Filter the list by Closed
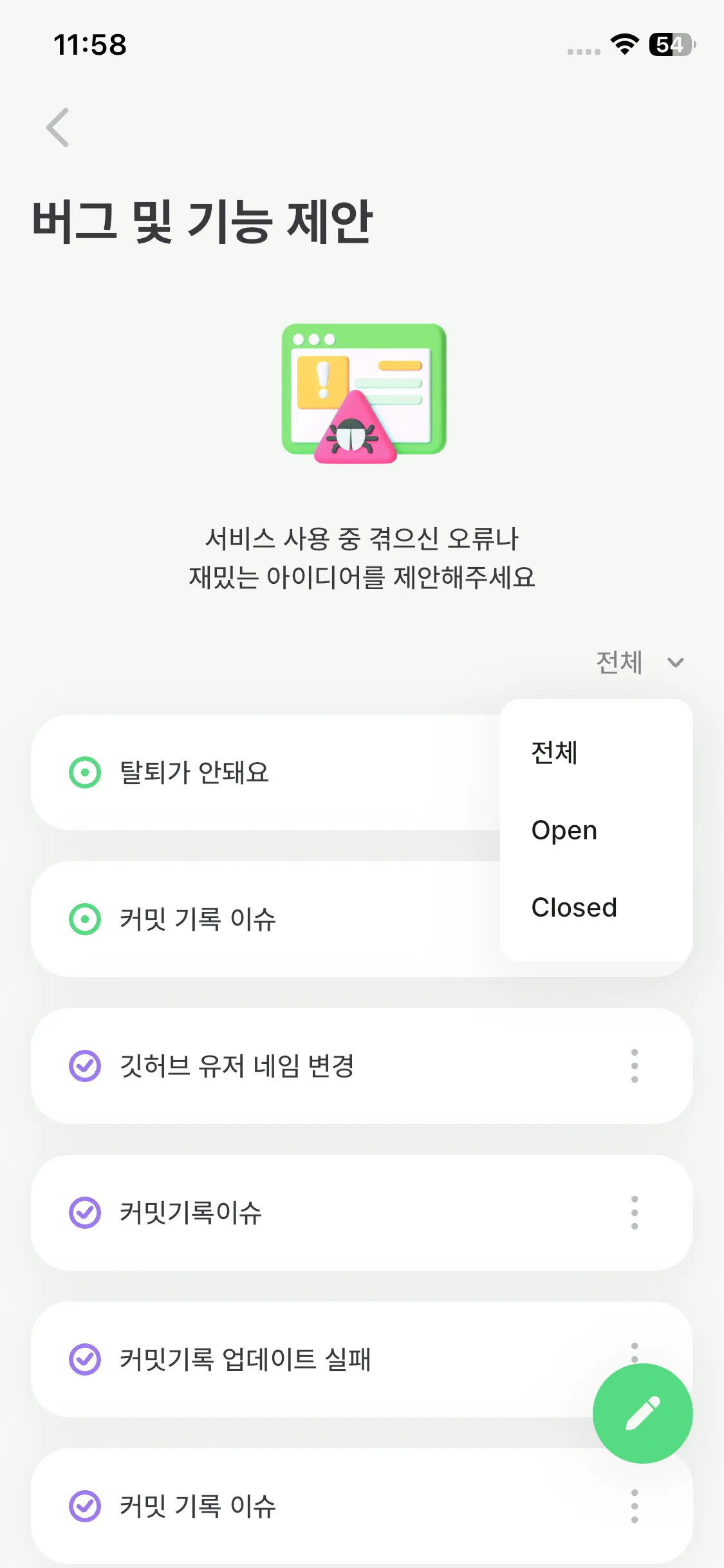 click(574, 908)
